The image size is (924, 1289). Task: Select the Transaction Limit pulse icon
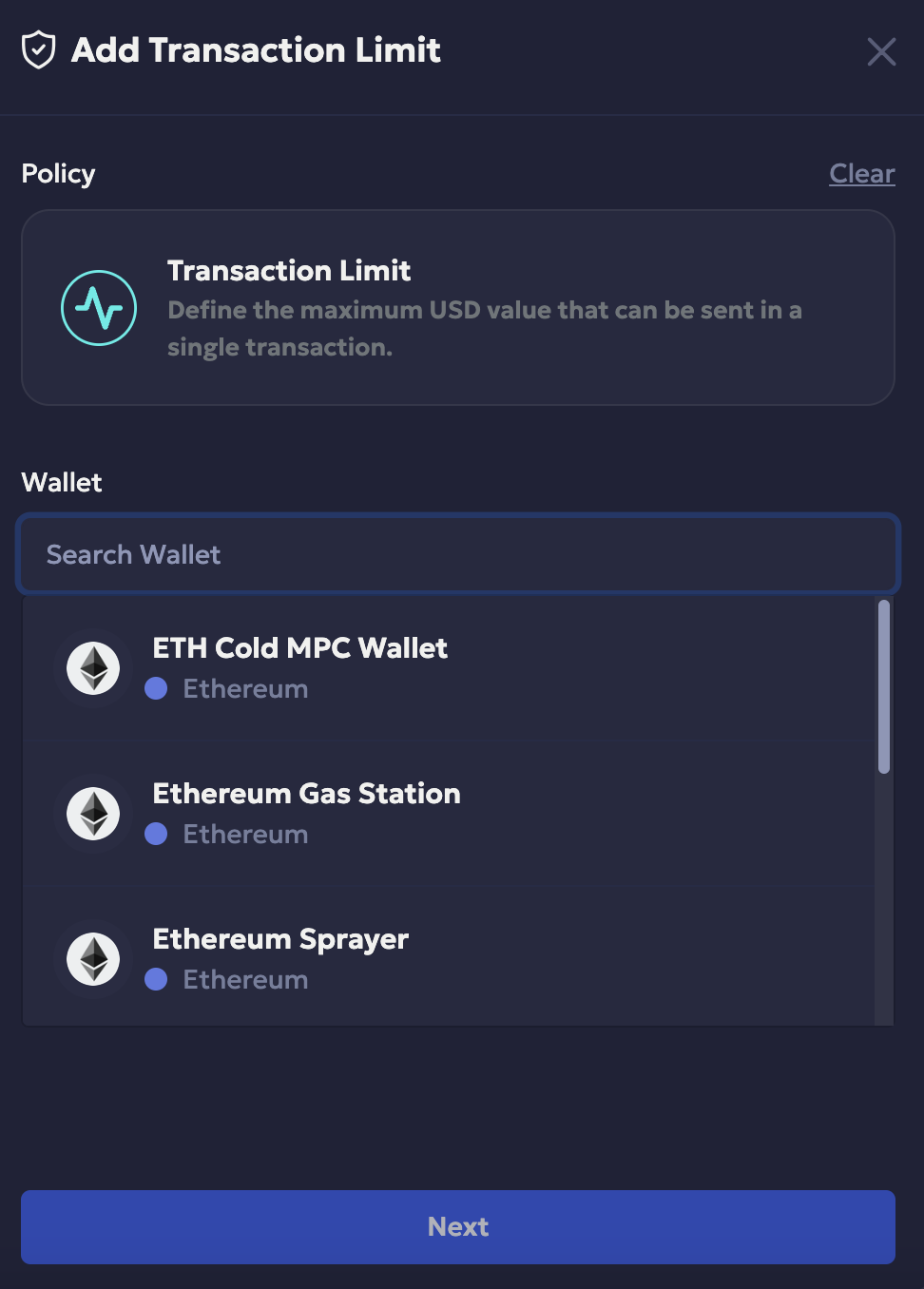click(x=98, y=307)
